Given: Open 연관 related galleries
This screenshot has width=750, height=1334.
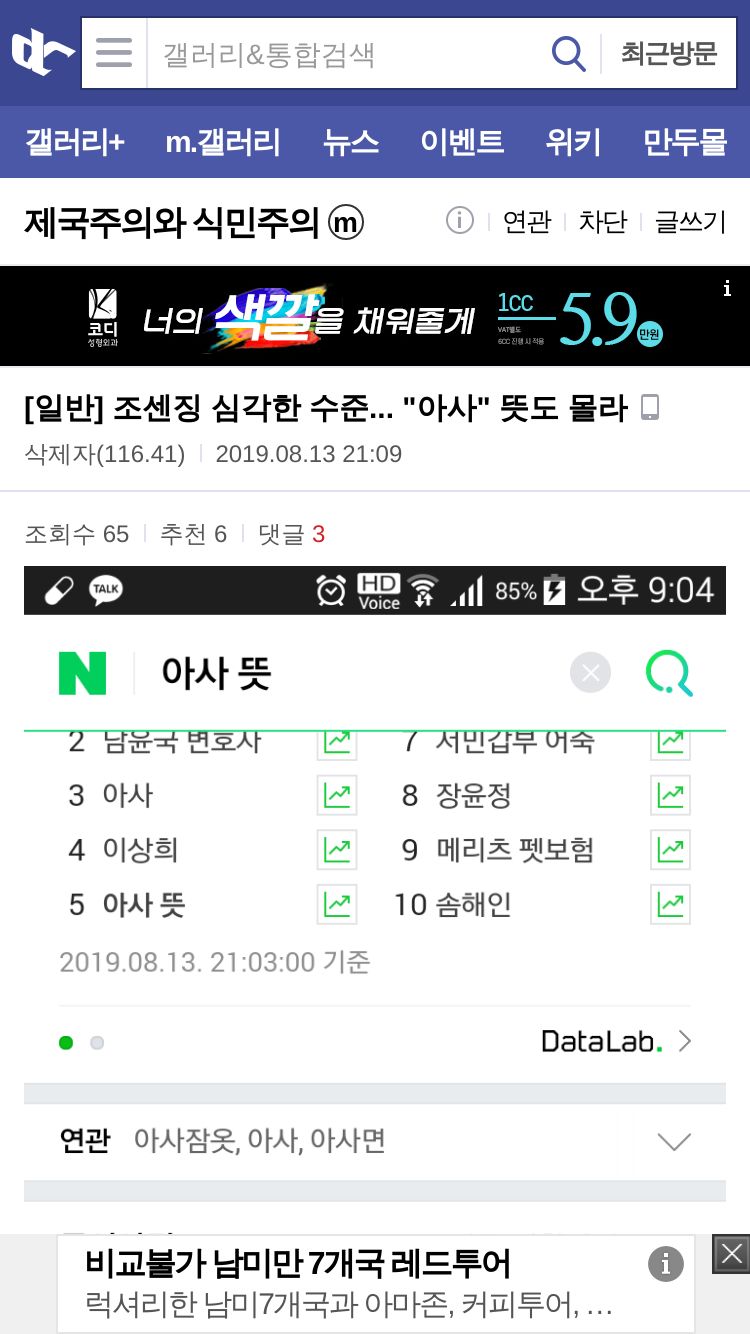Looking at the screenshot, I should click(x=527, y=221).
